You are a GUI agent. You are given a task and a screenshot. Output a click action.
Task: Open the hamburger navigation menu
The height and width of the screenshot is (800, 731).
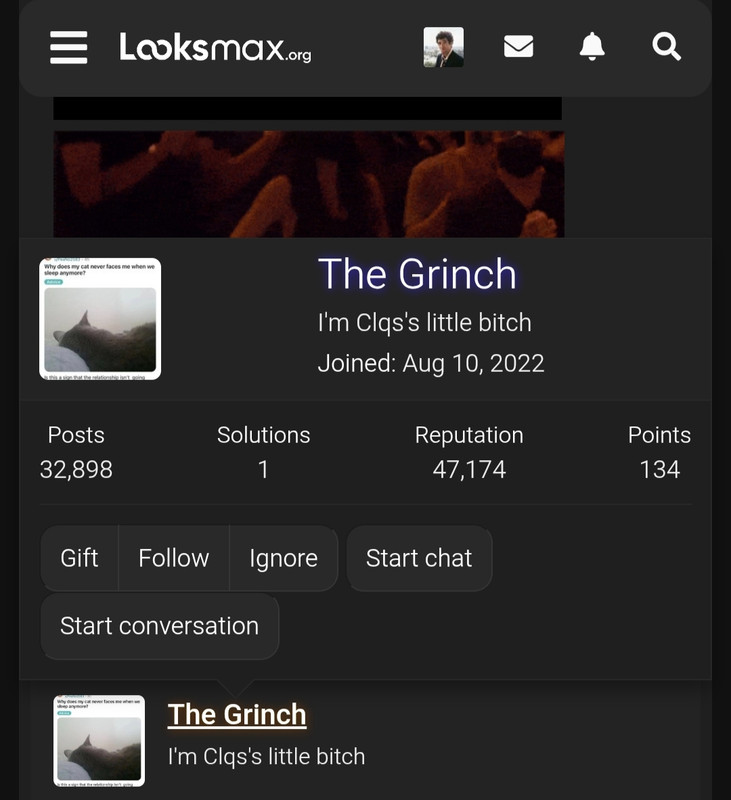tap(68, 47)
